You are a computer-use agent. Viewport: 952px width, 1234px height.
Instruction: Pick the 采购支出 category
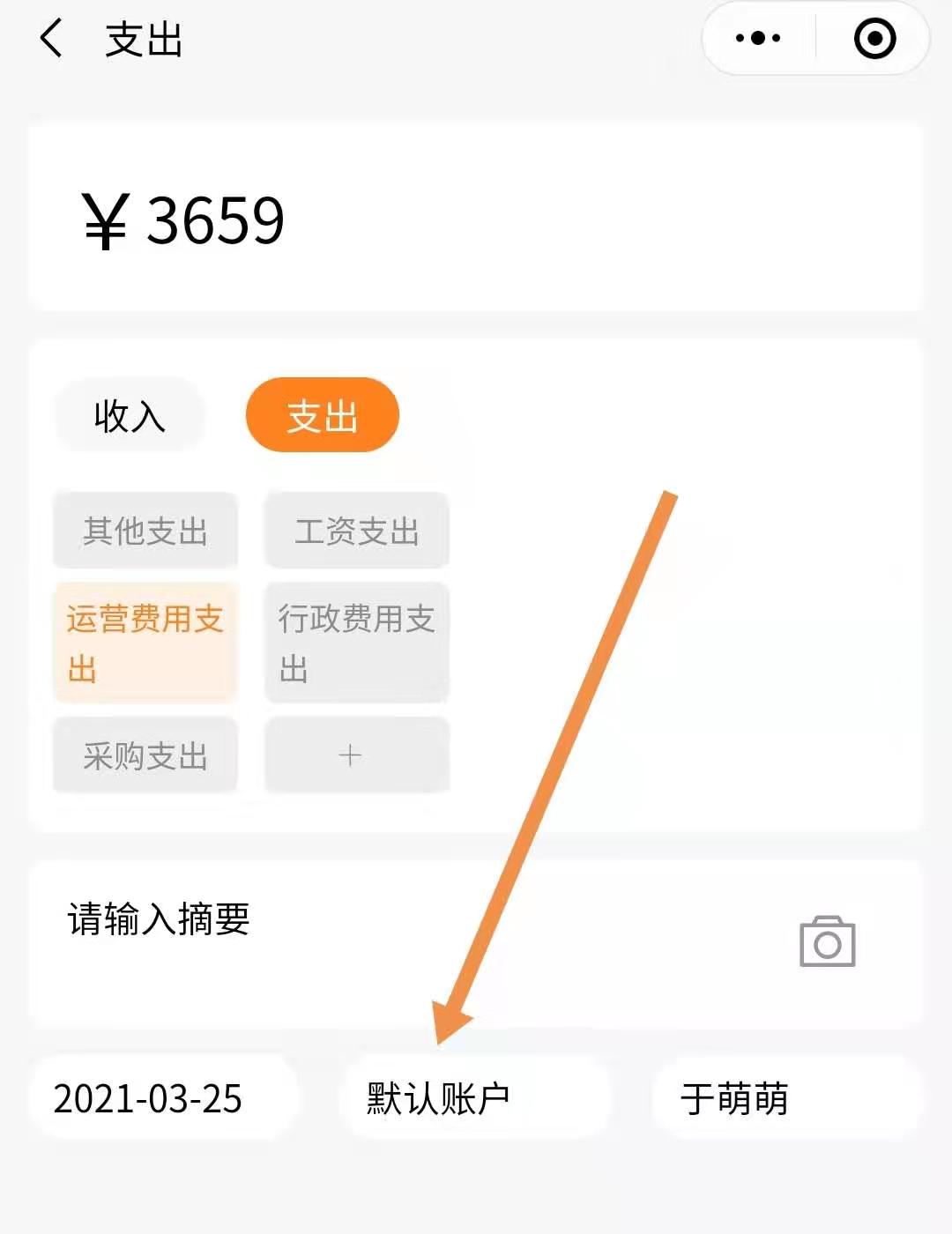click(145, 755)
